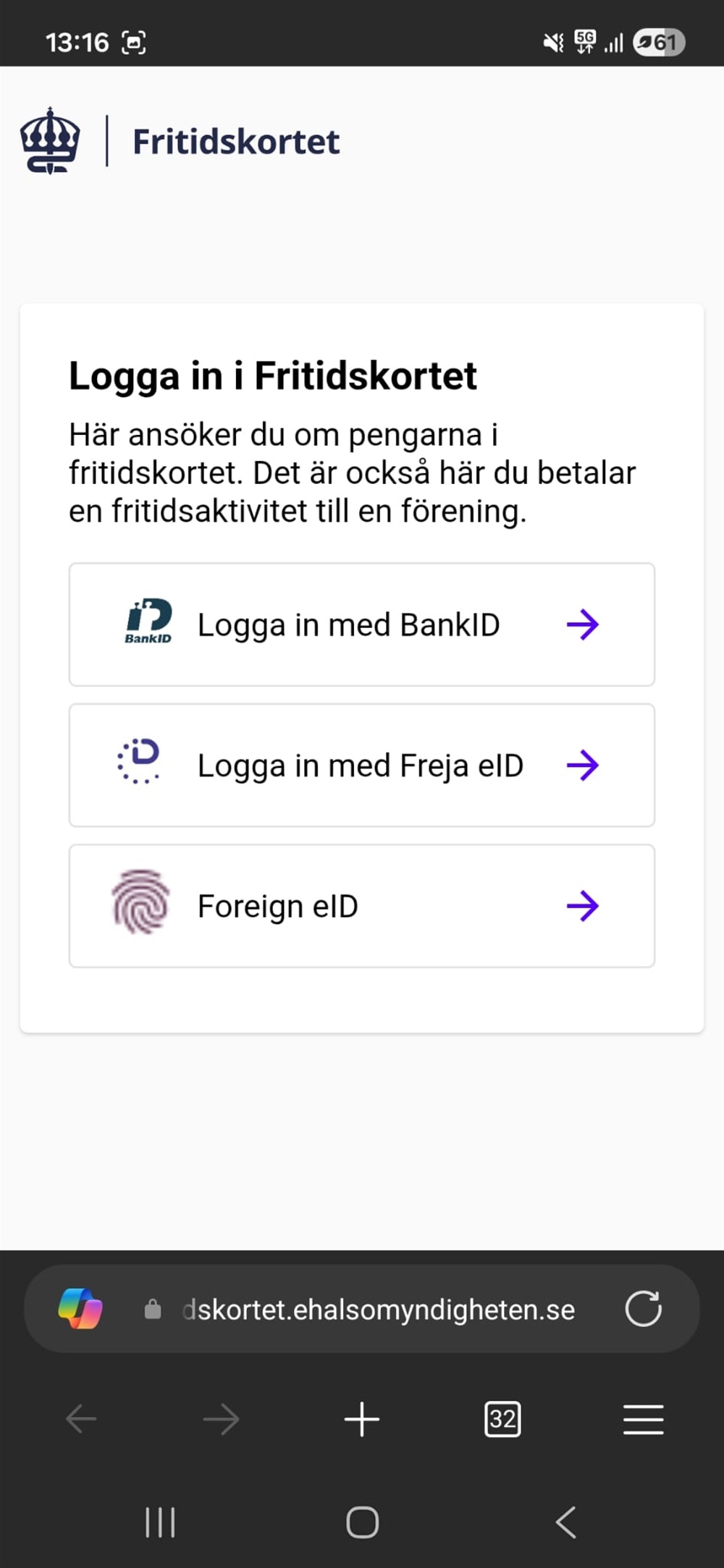Choose Logga in med Freja eID
This screenshot has height=1568, width=724.
coord(362,765)
